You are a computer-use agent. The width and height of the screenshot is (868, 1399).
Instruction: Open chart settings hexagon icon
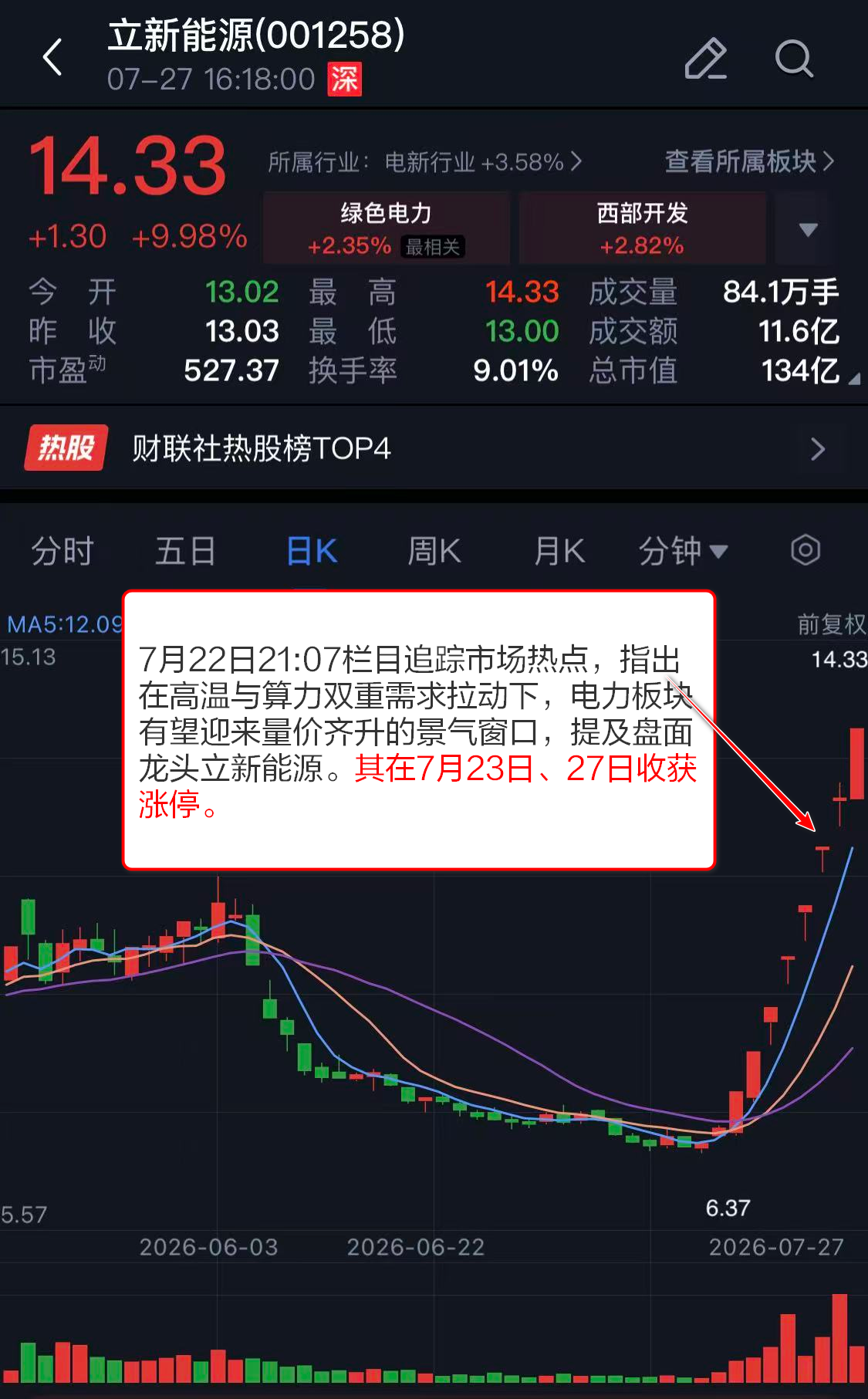click(x=806, y=550)
